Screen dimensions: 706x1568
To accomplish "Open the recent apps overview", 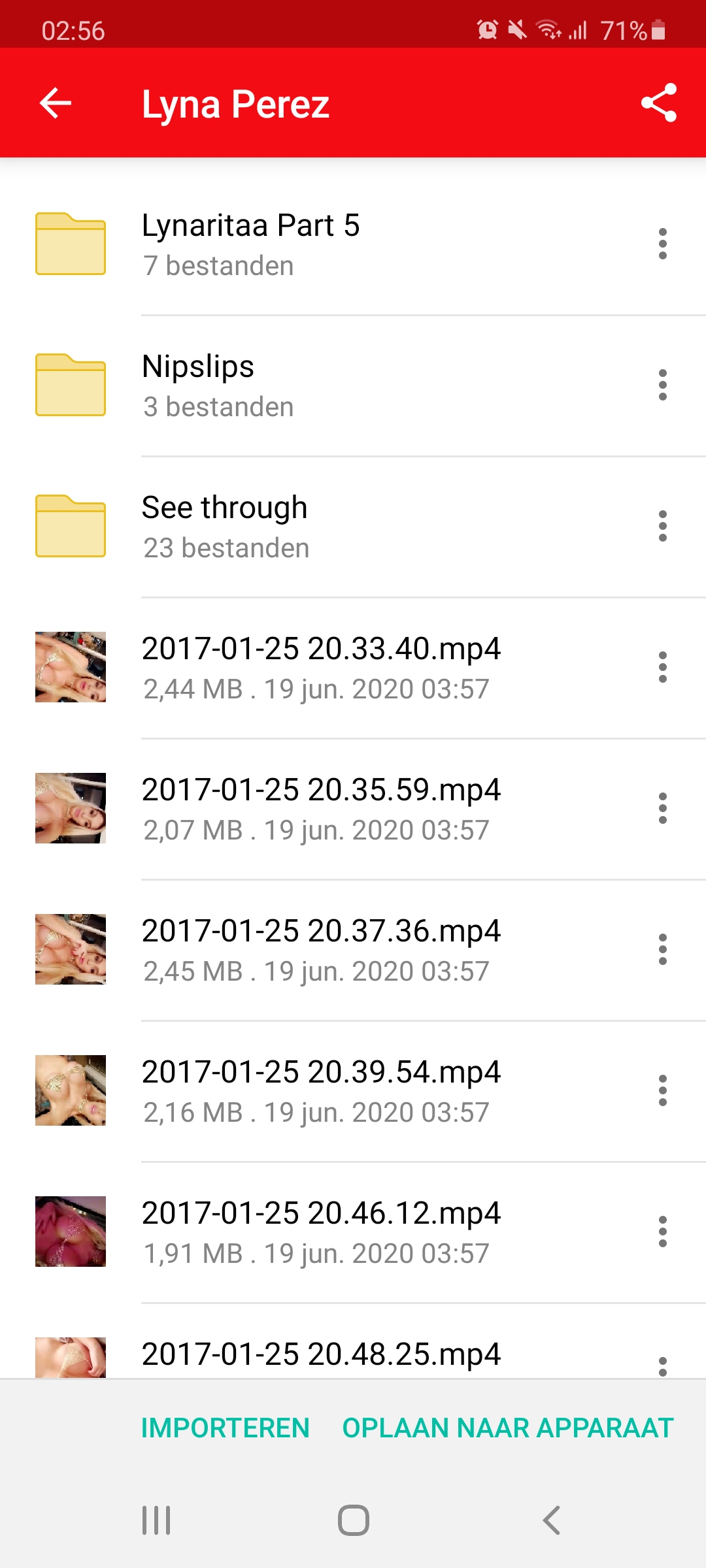I will coord(156,1520).
